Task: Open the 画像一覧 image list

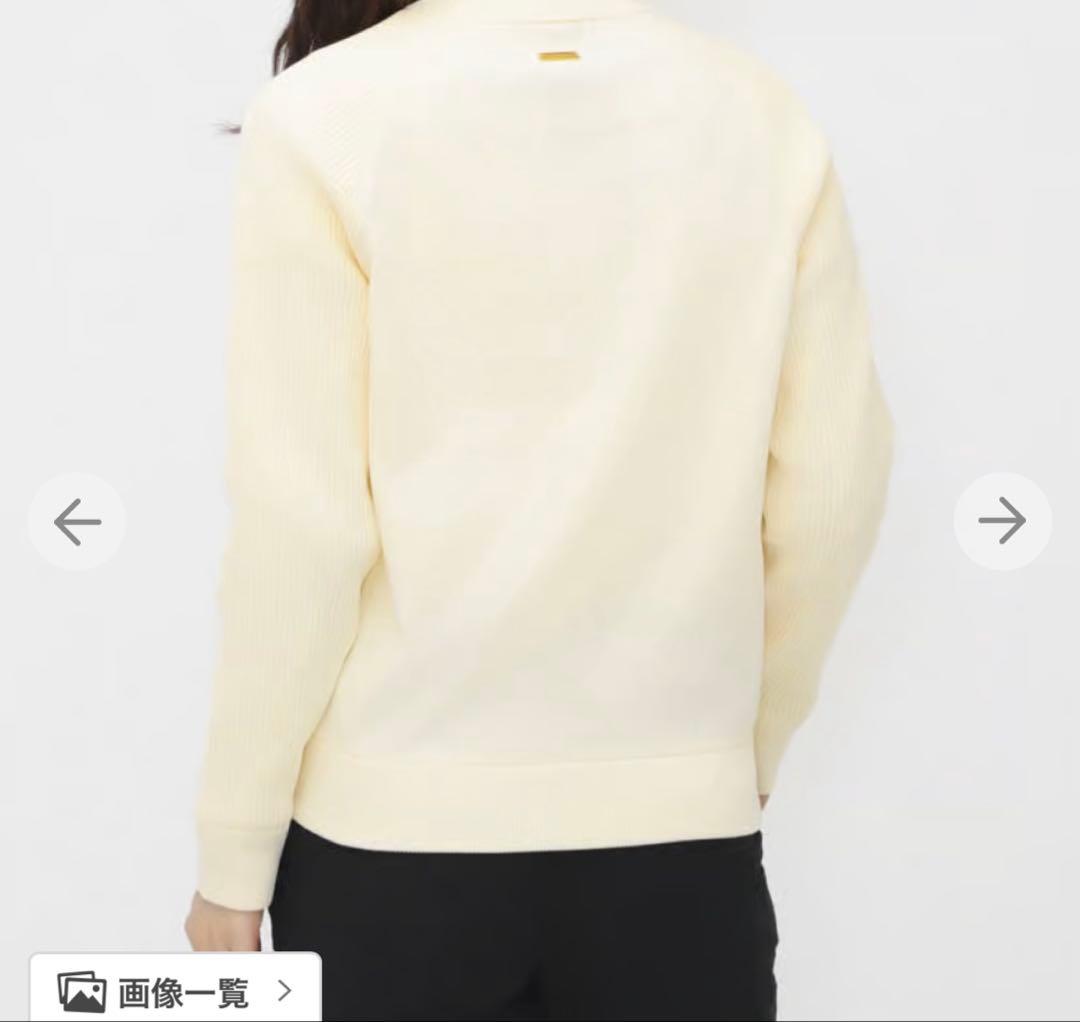Action: point(176,991)
